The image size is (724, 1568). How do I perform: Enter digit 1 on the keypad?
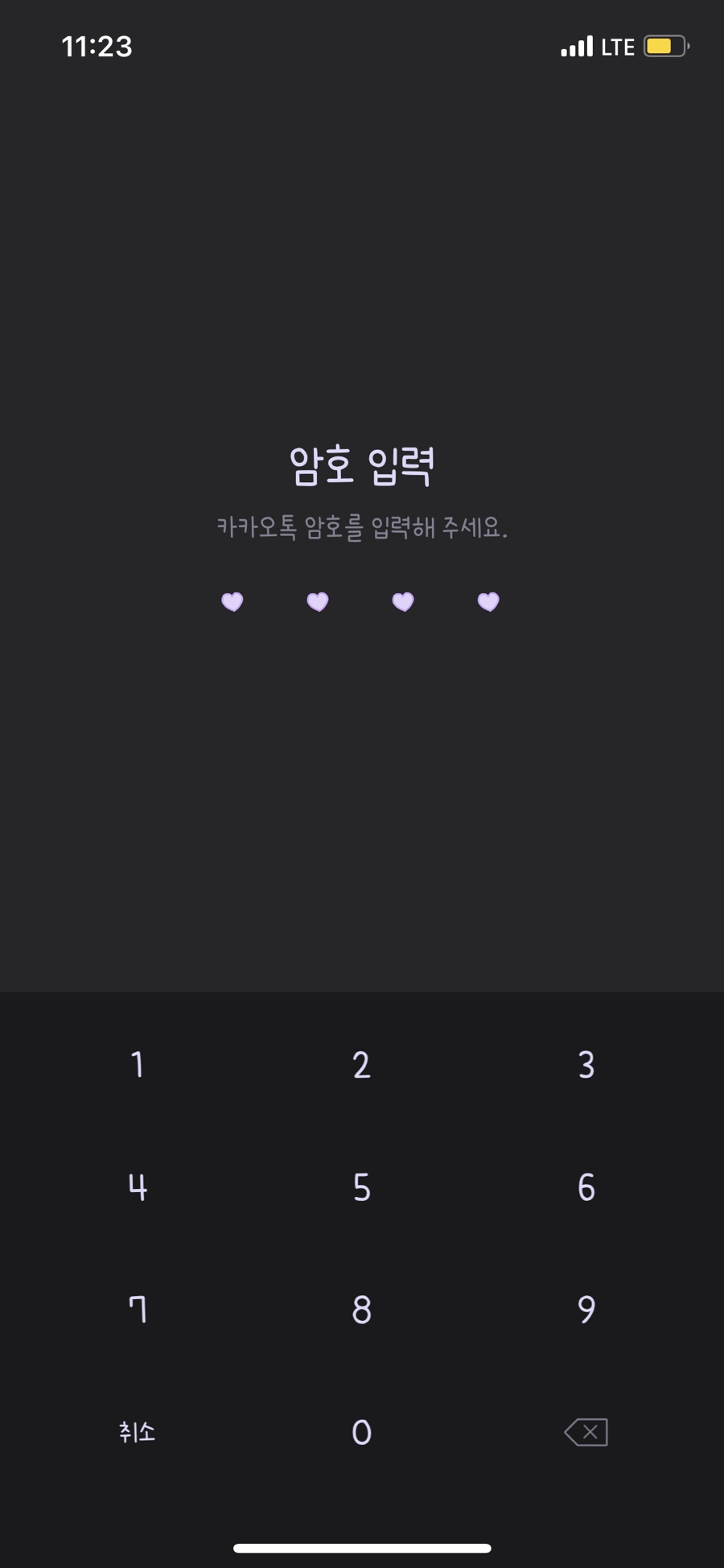[138, 1065]
